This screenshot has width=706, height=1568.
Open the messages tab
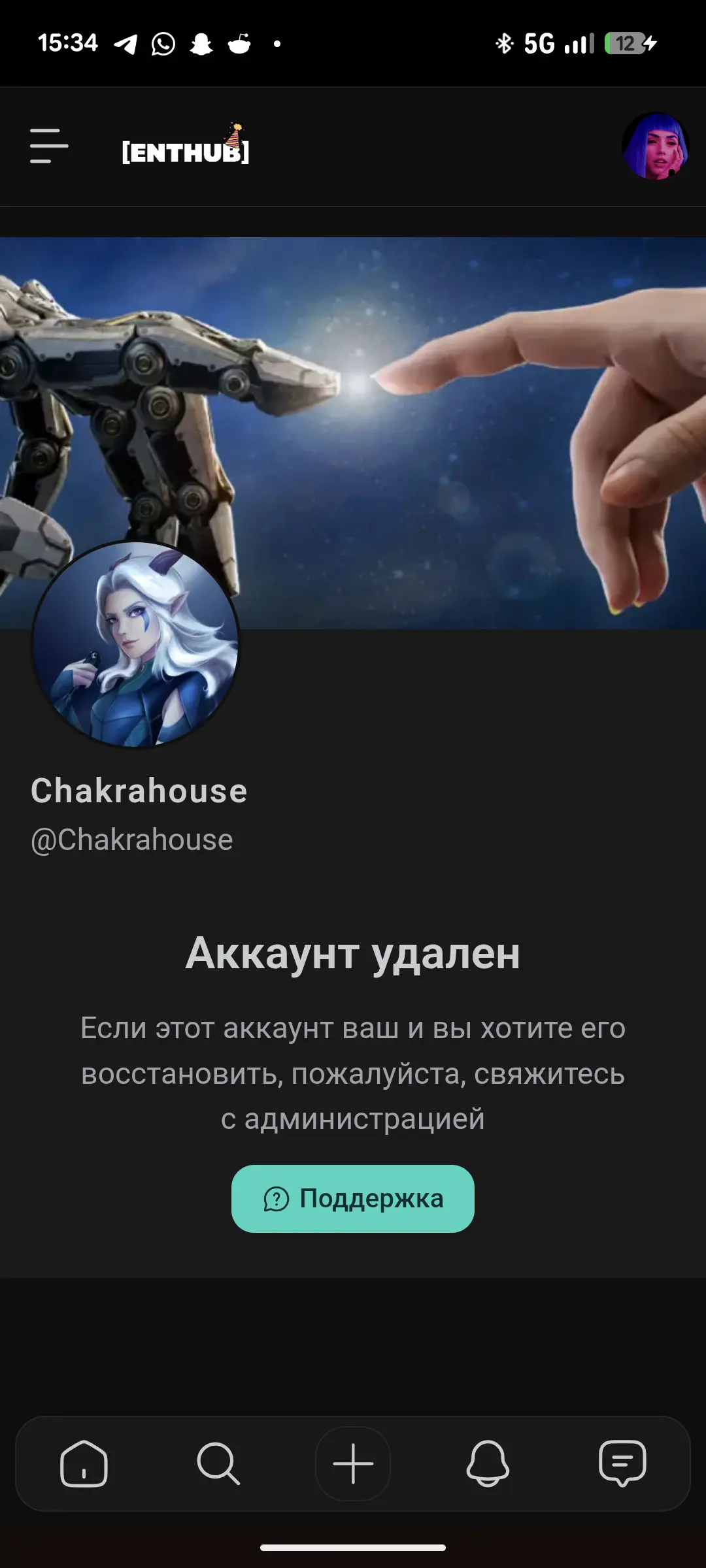point(622,1463)
